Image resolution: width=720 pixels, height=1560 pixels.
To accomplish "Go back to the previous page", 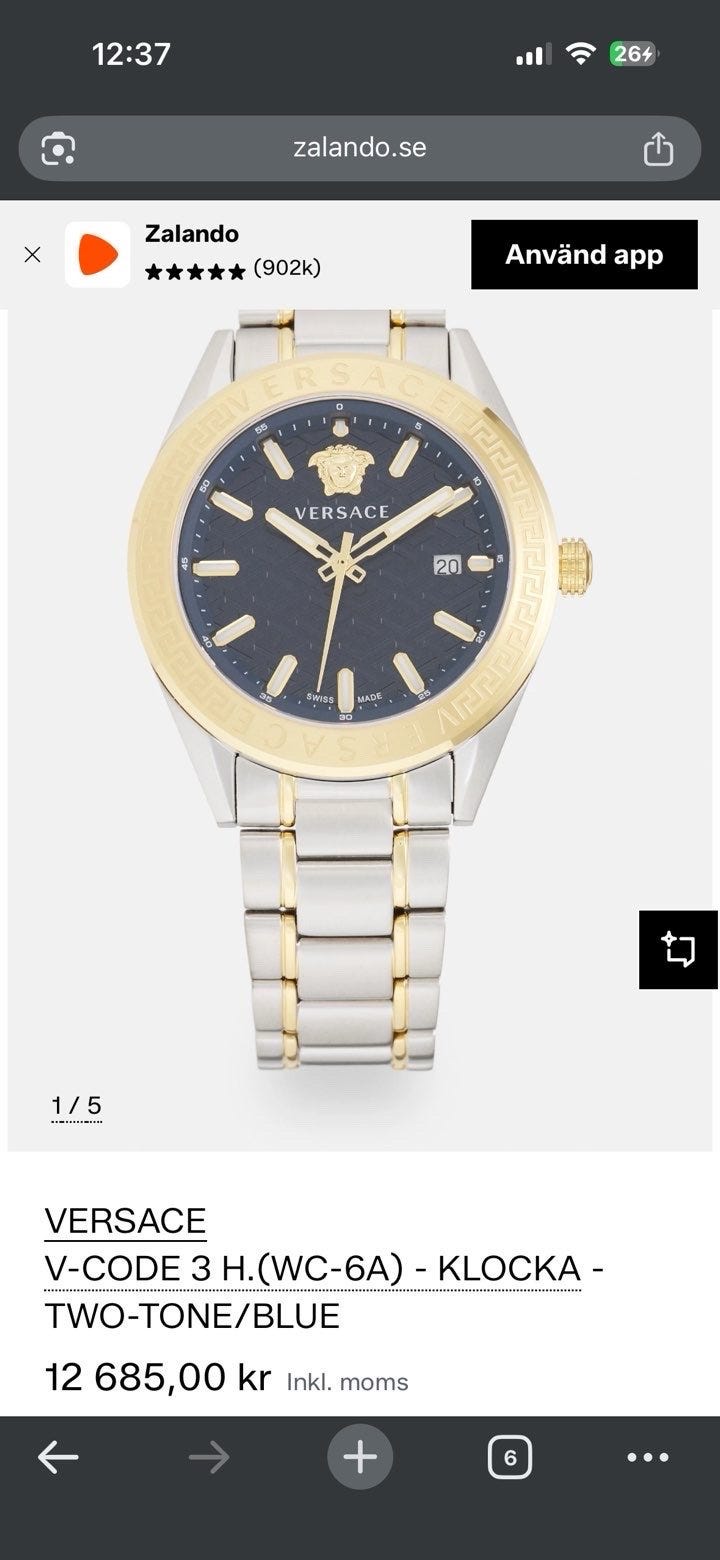I will click(x=58, y=1458).
